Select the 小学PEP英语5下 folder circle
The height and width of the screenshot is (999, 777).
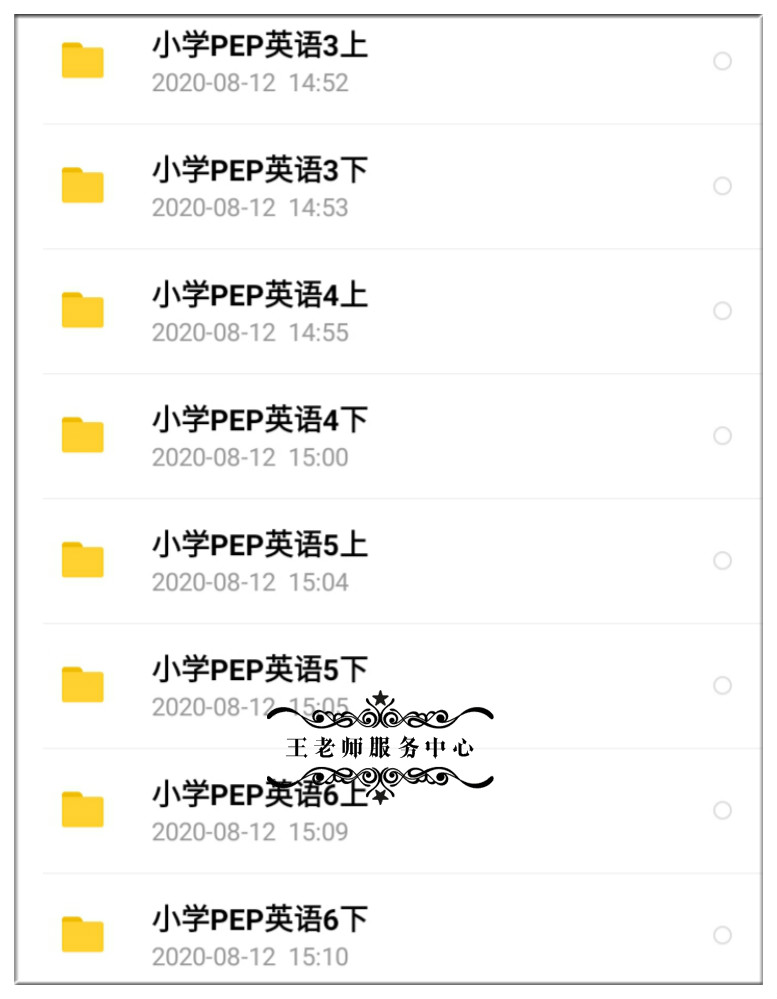pyautogui.click(x=722, y=685)
